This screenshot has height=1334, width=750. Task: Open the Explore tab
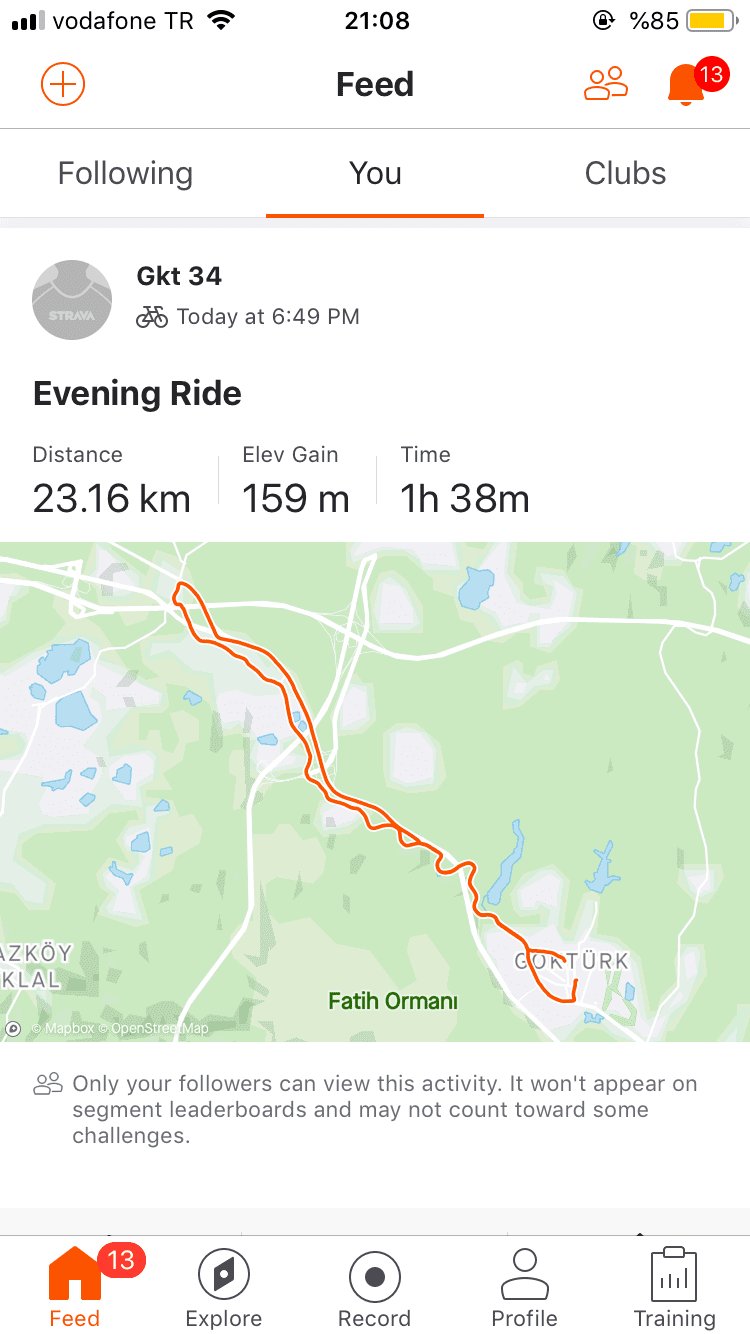pos(224,1287)
